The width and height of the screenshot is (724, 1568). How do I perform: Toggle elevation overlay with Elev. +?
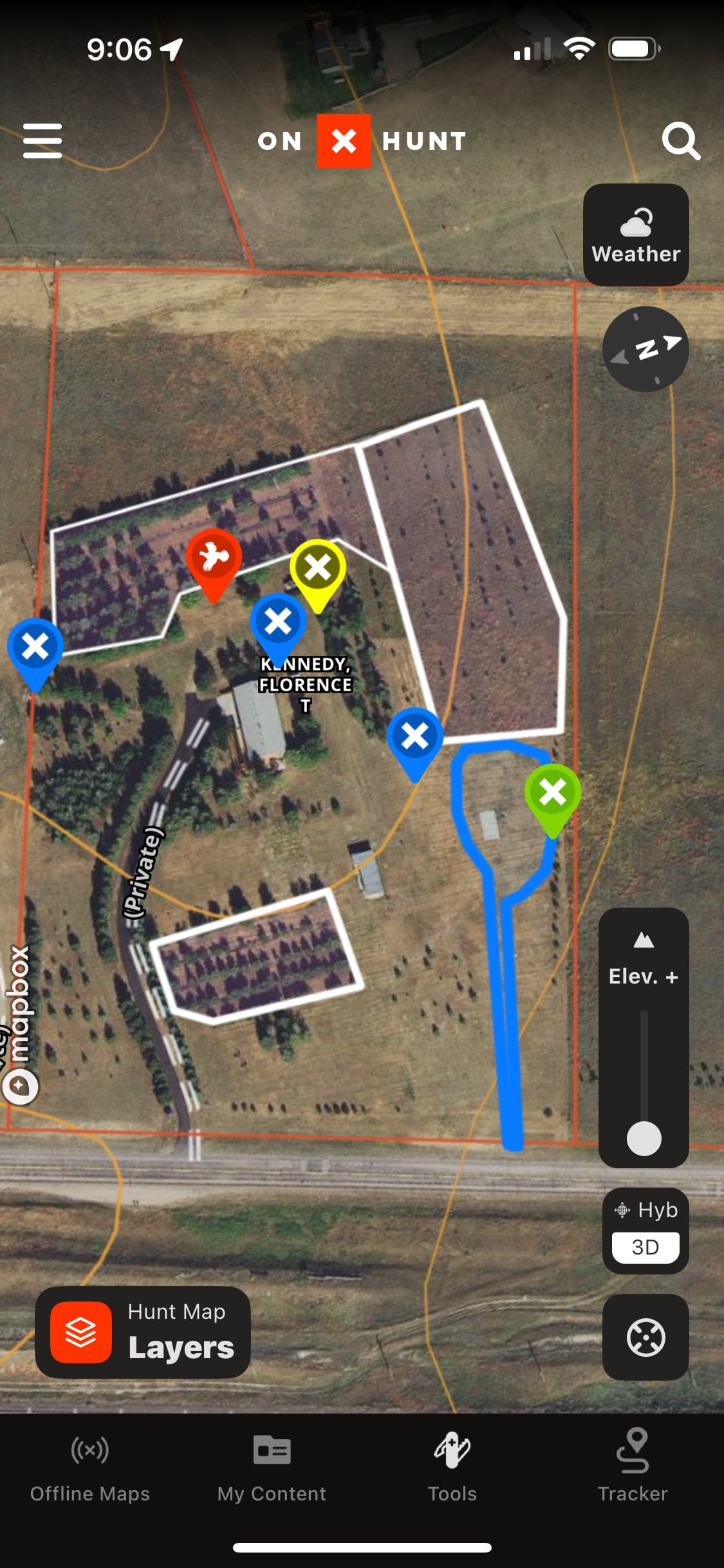[643, 959]
